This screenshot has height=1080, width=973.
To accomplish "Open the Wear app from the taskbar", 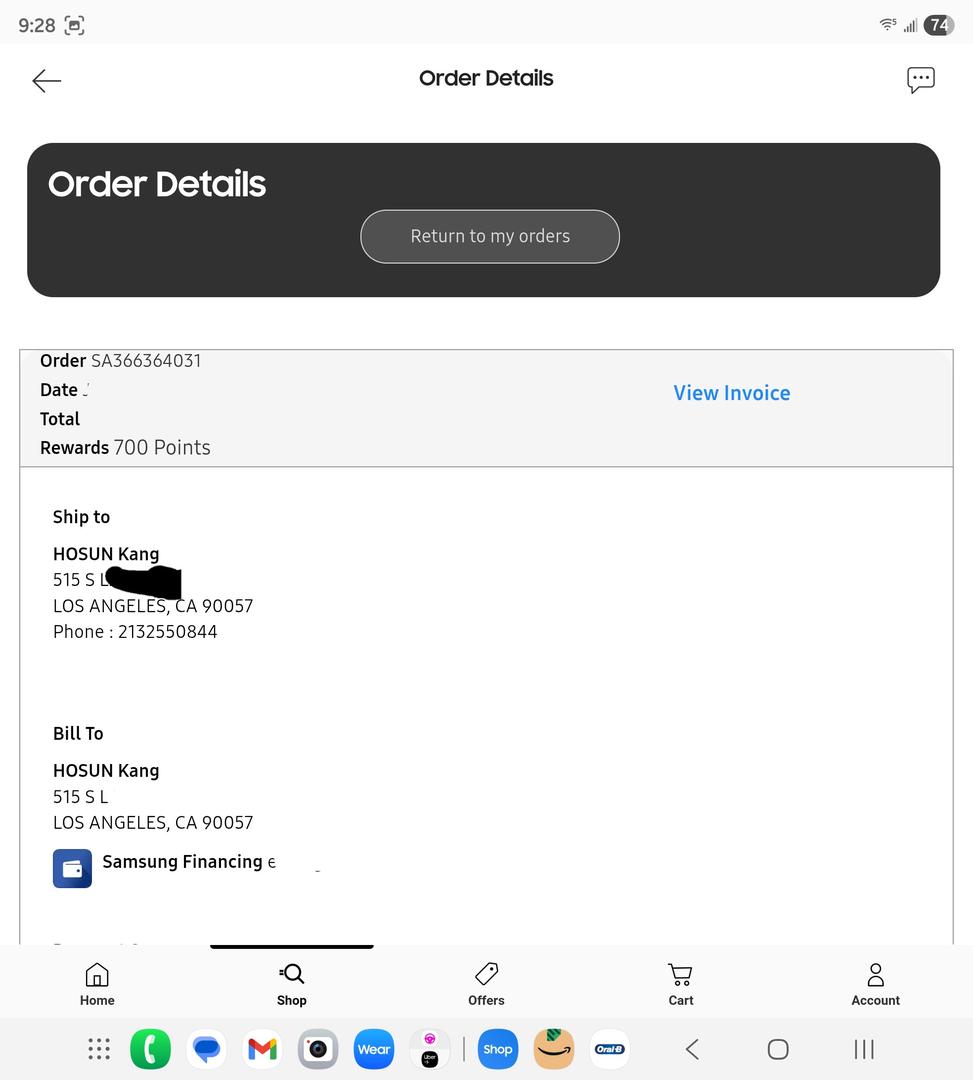I will pyautogui.click(x=374, y=1049).
